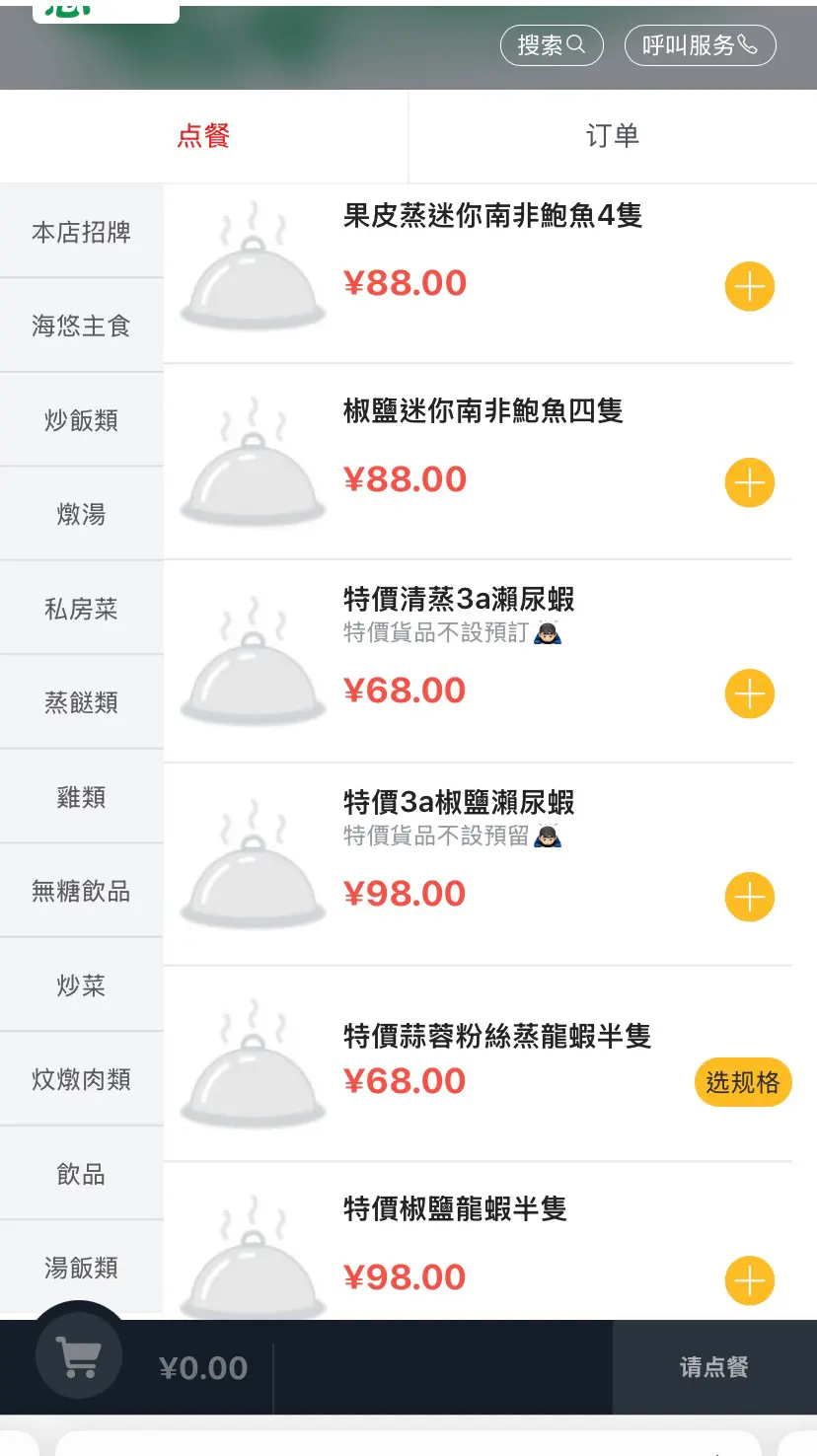Select the 点餐 tab
The width and height of the screenshot is (817, 1456).
[203, 136]
